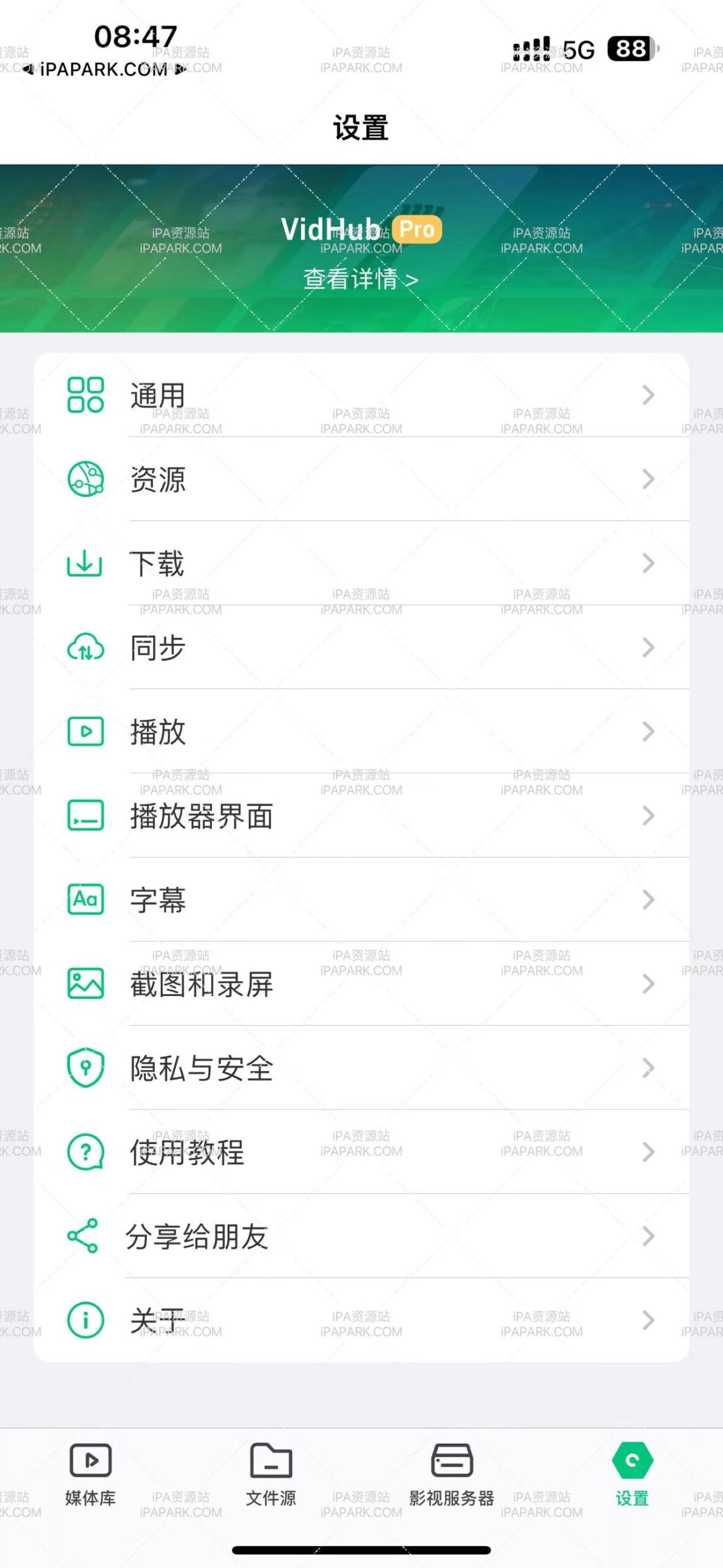Tap the 同步 cloud sync icon

point(86,648)
